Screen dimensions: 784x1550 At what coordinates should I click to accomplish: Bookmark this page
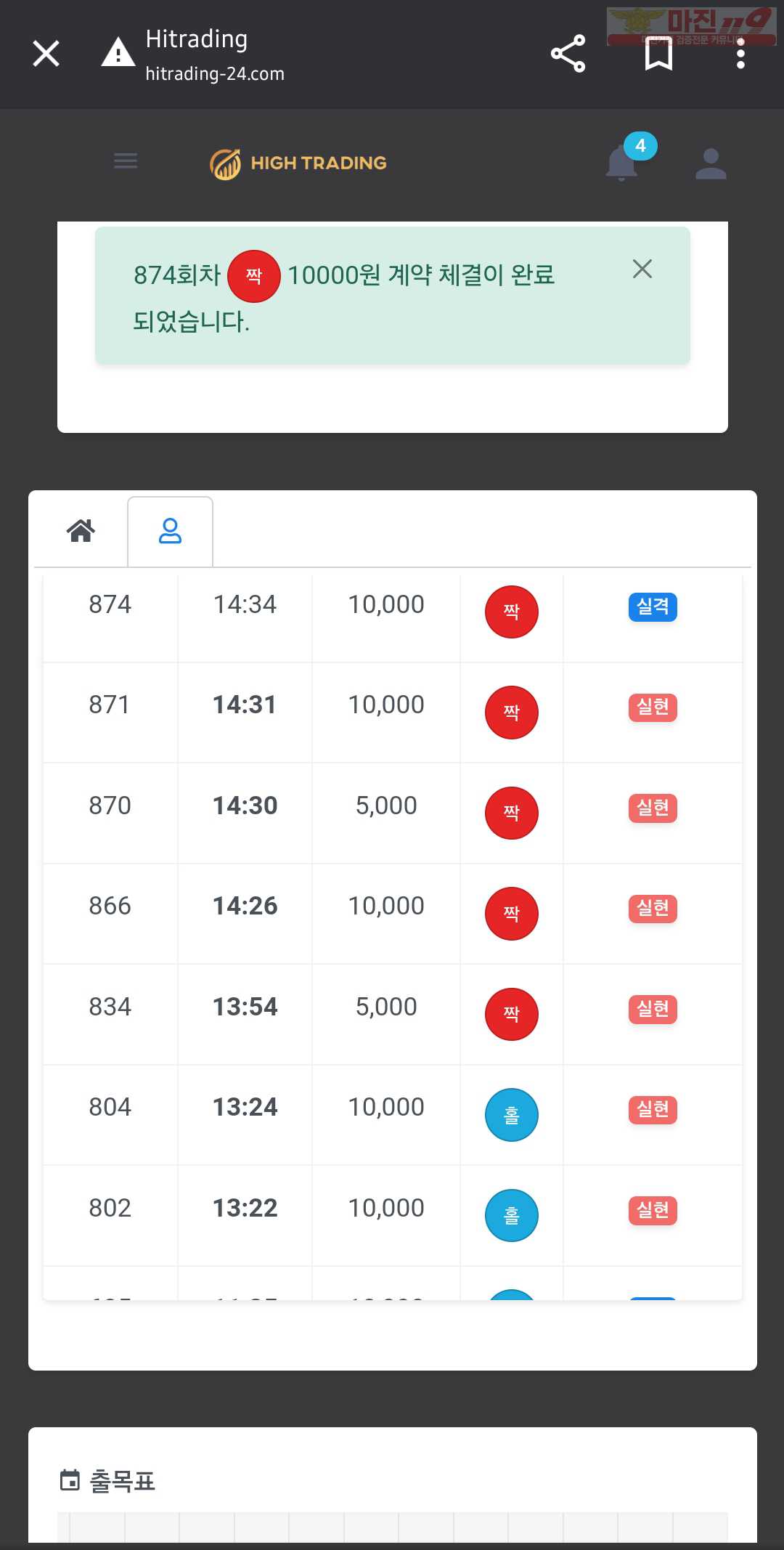click(x=658, y=54)
